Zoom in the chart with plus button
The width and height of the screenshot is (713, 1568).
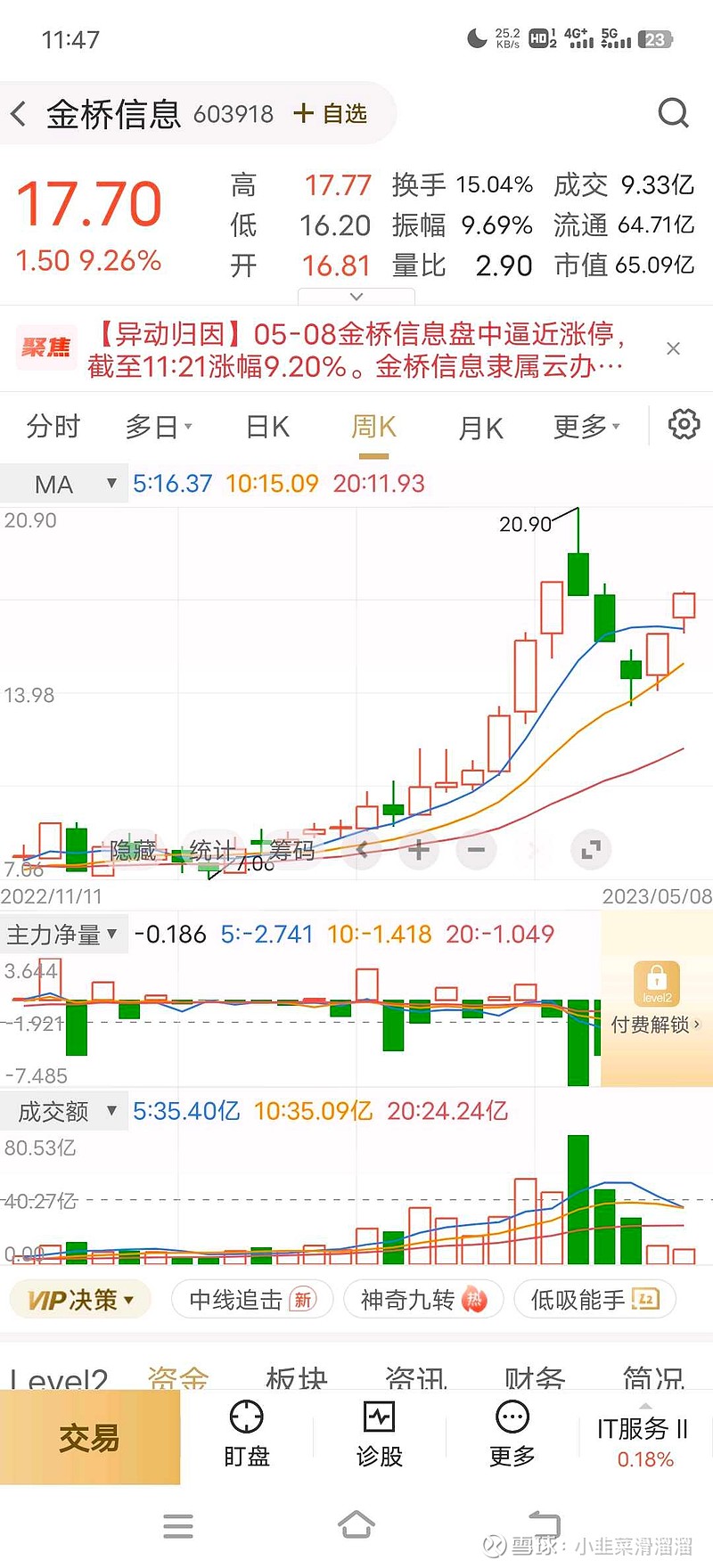click(x=418, y=850)
